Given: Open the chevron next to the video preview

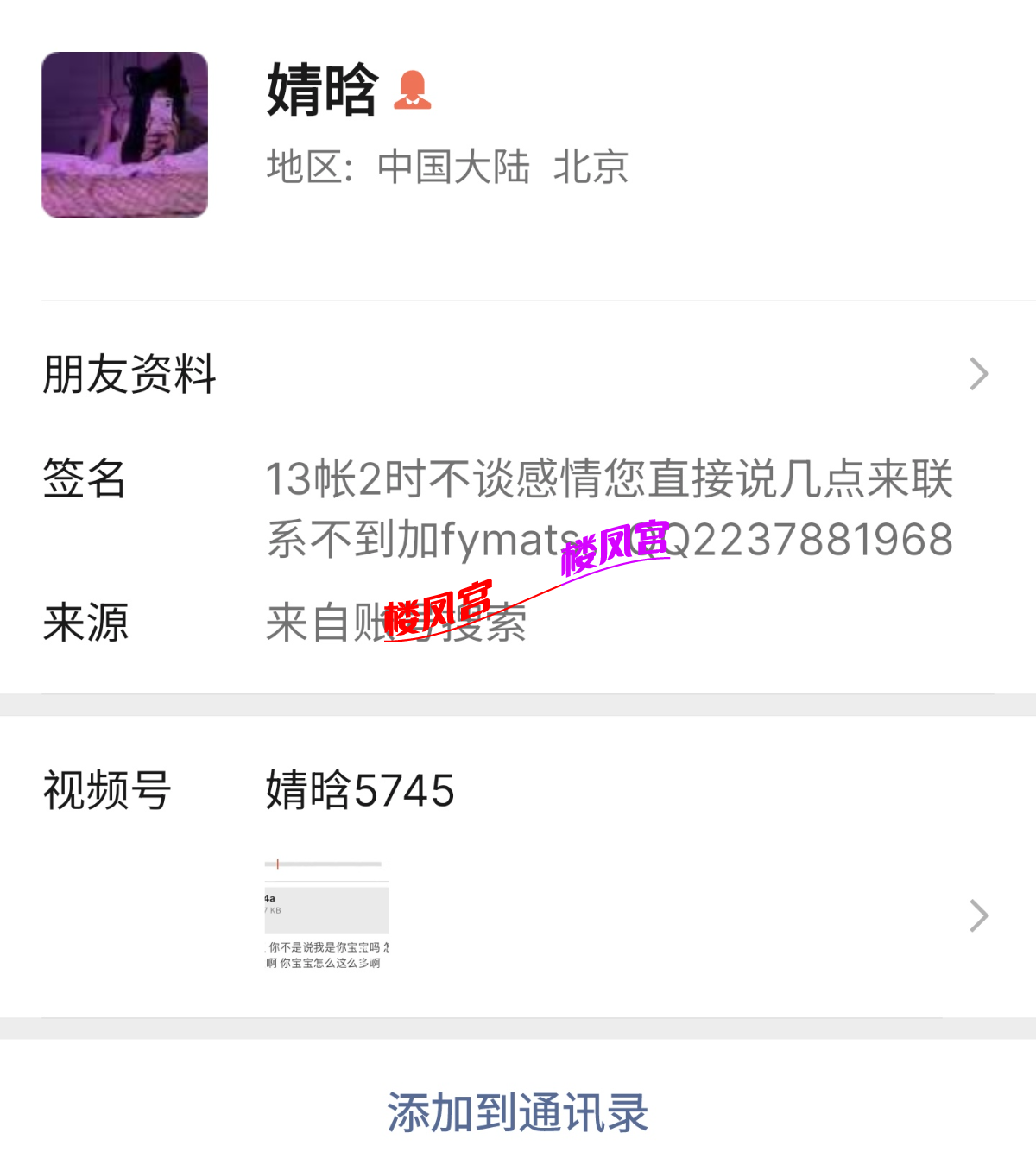Looking at the screenshot, I should (978, 915).
